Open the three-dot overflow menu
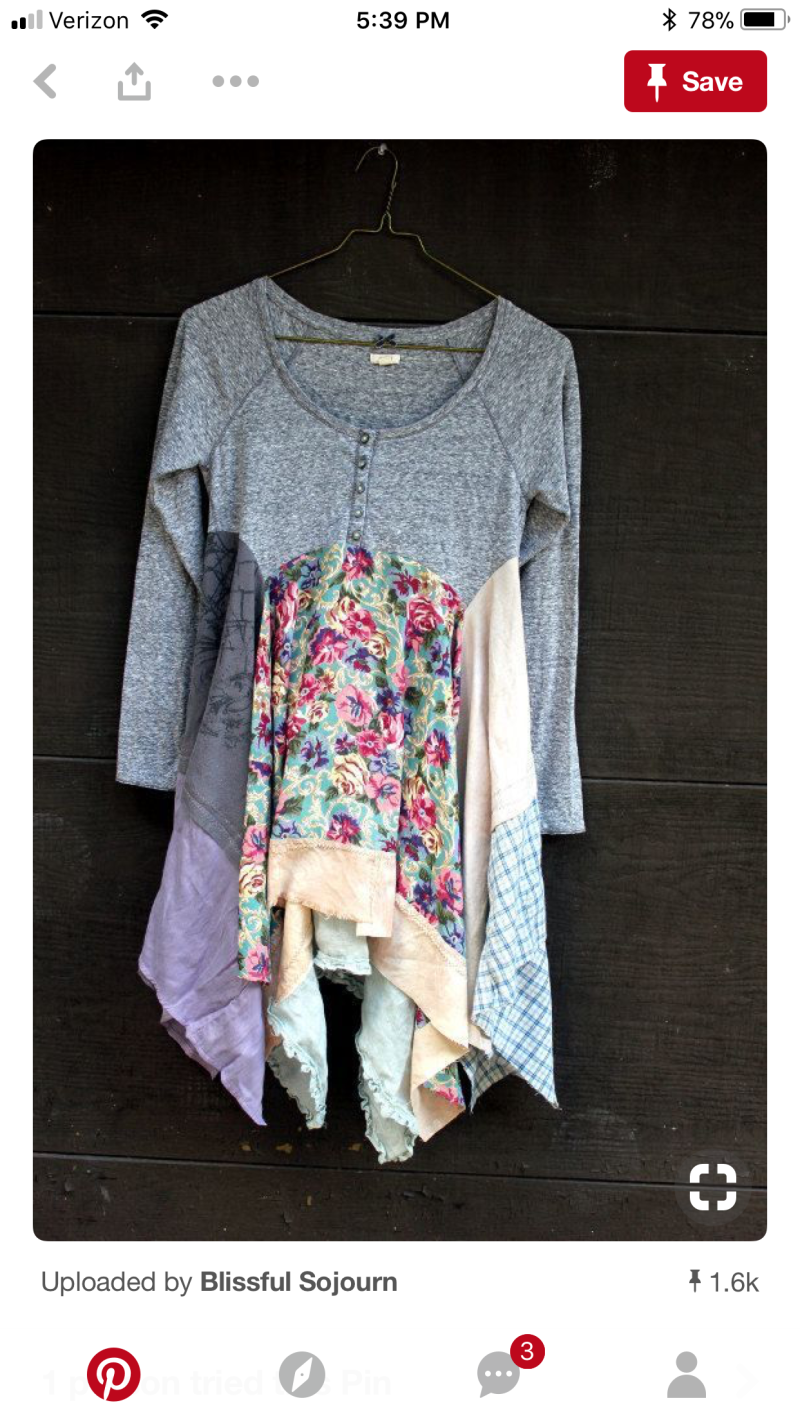This screenshot has width=800, height=1423. (x=236, y=82)
